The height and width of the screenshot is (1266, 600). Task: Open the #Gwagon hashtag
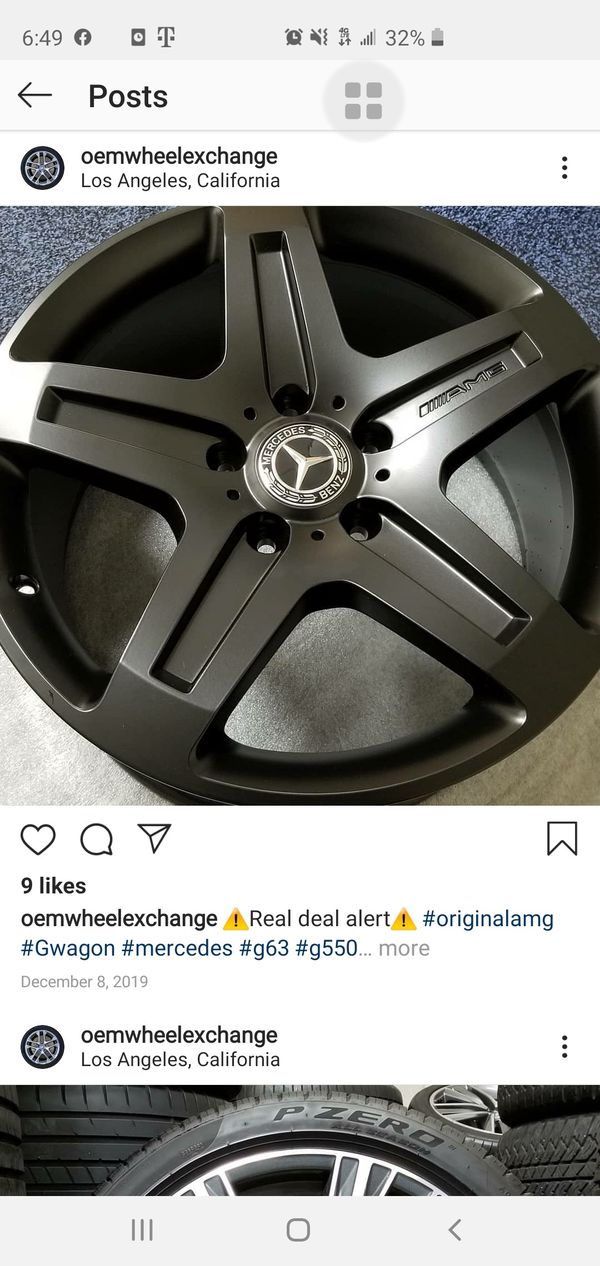click(68, 948)
